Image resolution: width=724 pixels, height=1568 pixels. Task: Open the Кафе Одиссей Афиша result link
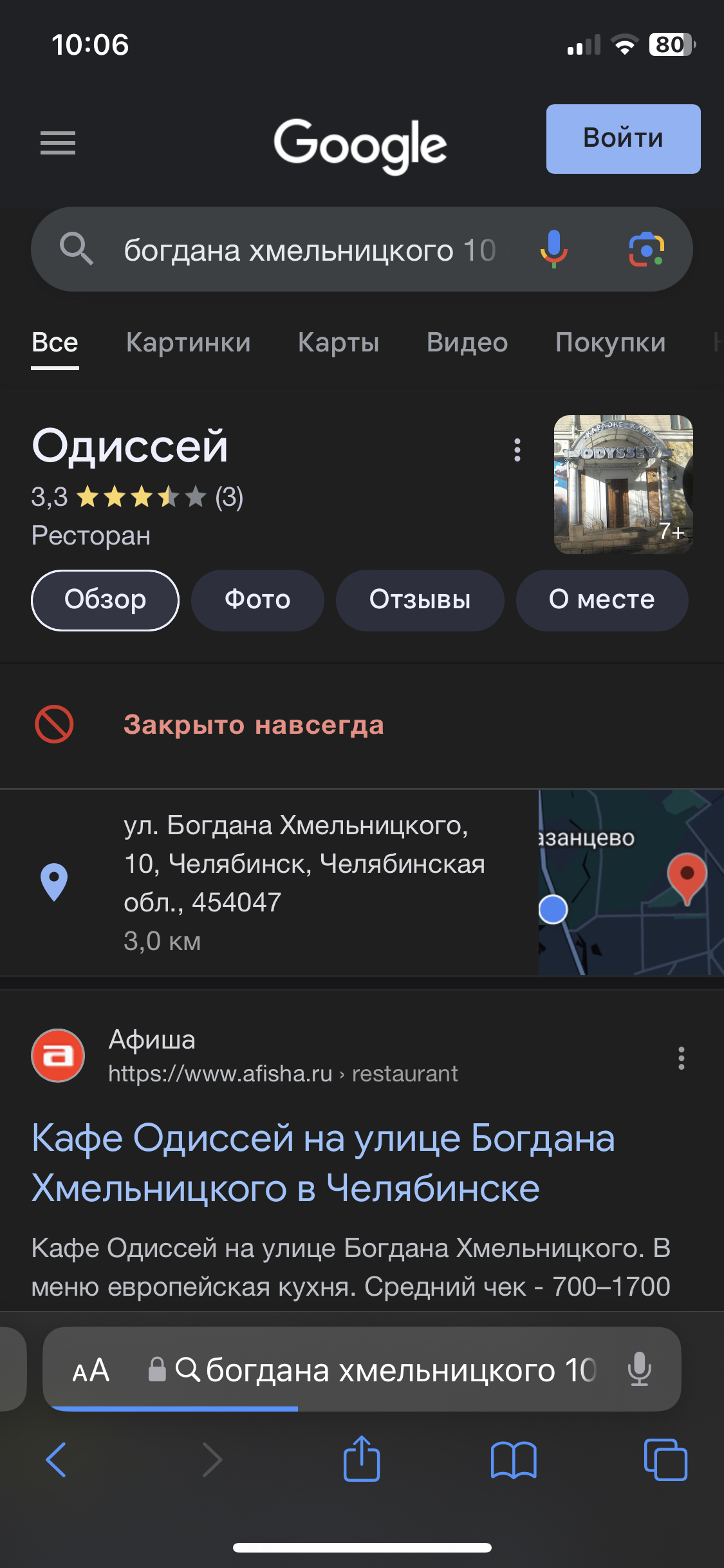pos(323,1162)
